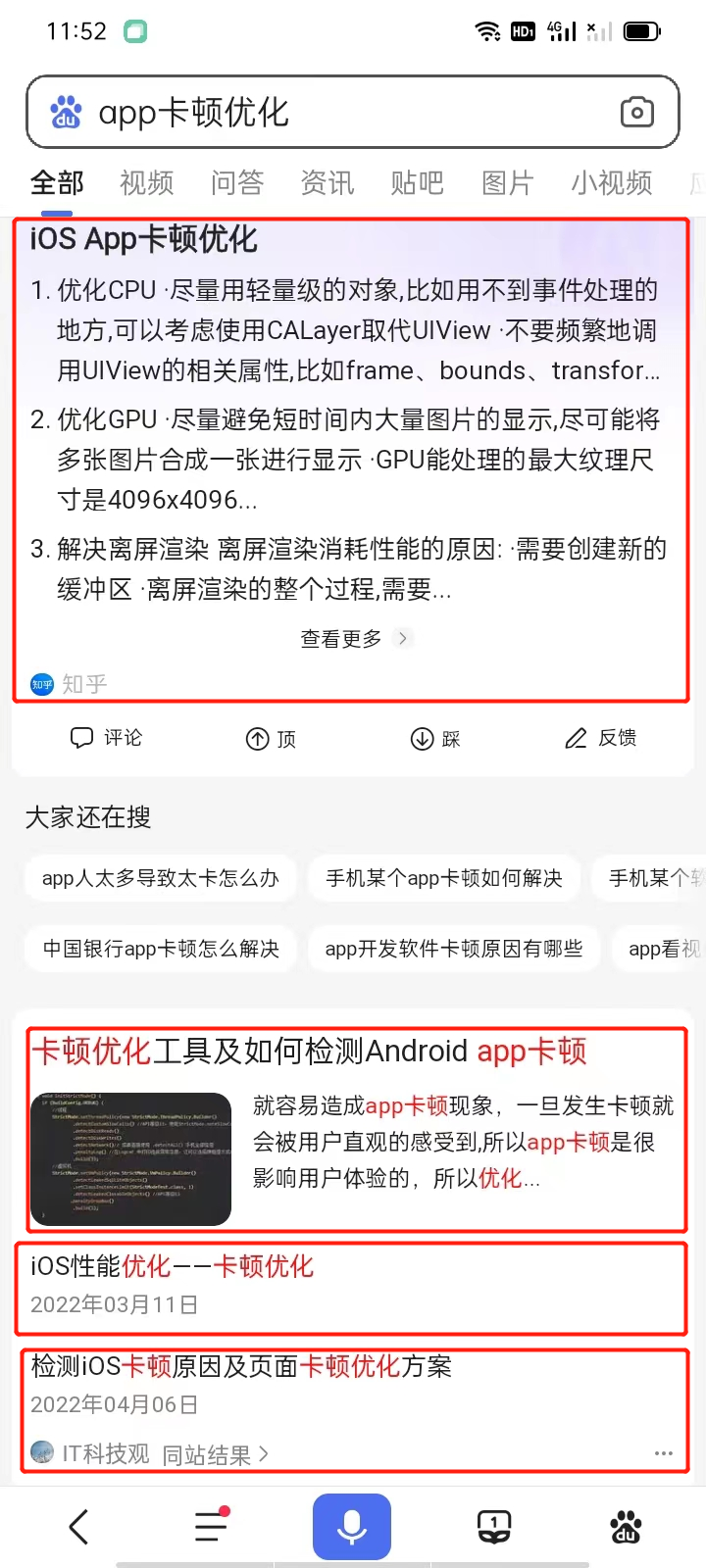Tap the battery indicator in the status bar

642,30
